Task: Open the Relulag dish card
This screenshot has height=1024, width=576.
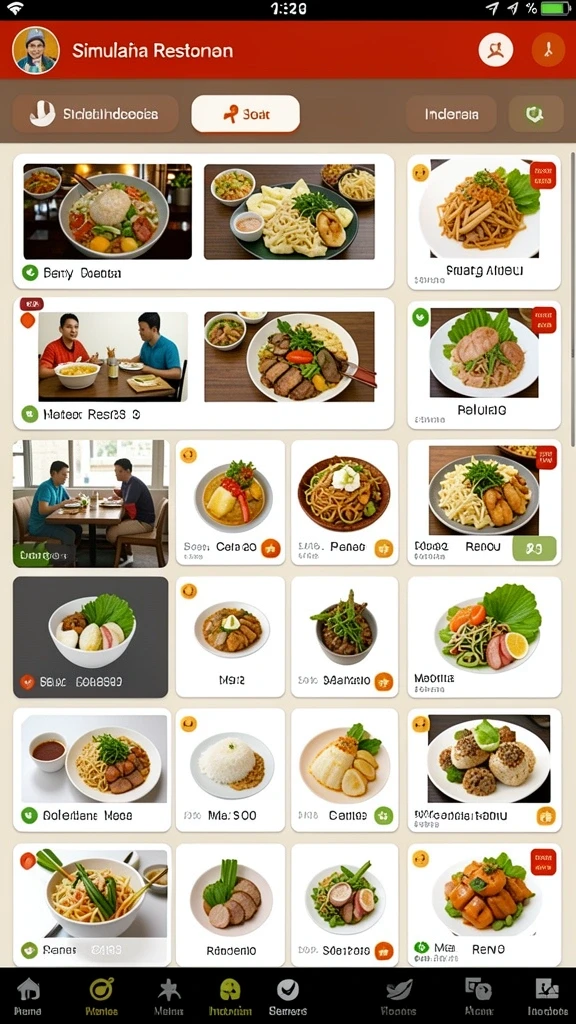Action: pyautogui.click(x=484, y=364)
